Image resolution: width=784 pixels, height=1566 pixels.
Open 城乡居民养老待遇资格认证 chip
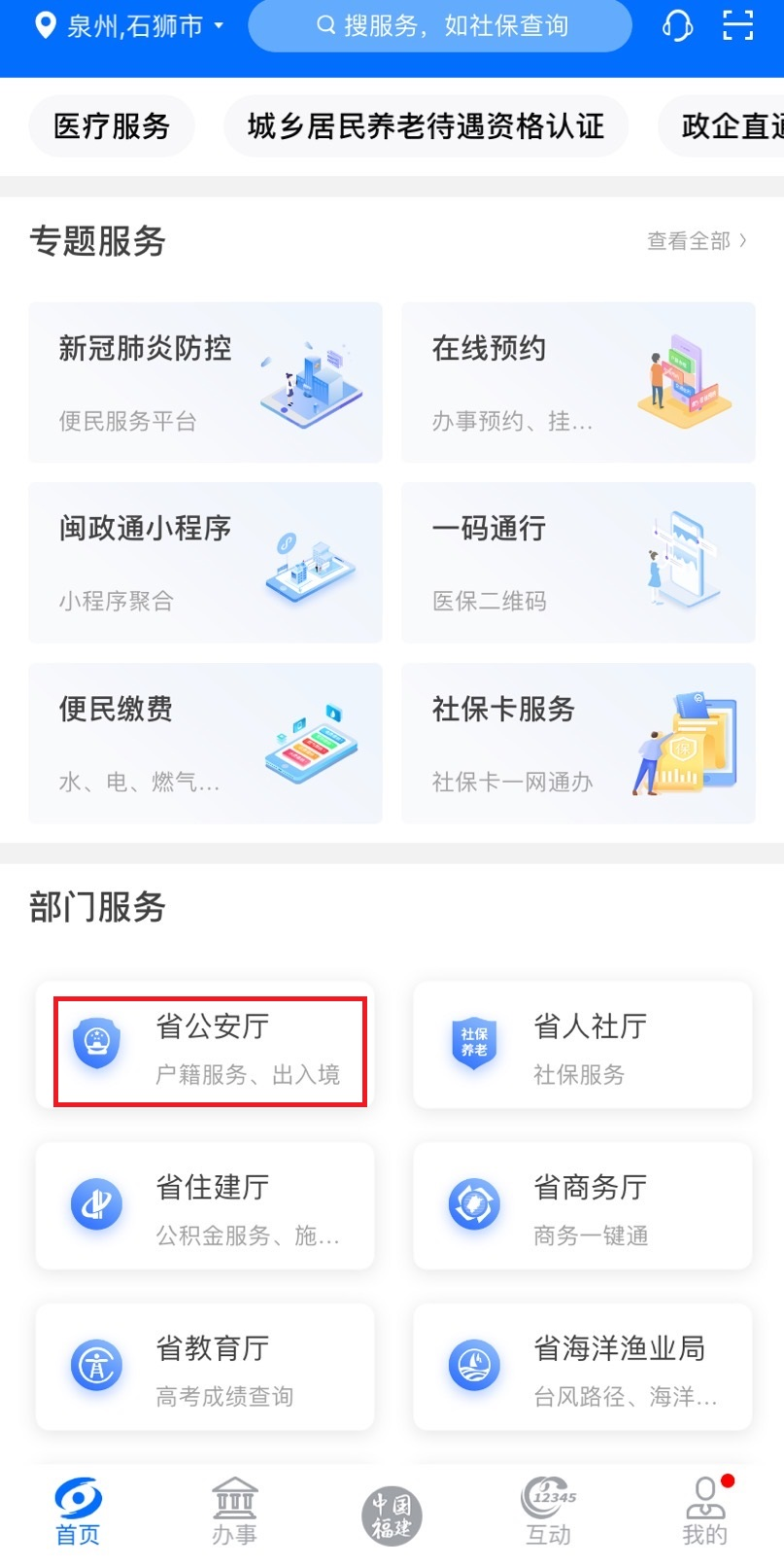tap(426, 126)
